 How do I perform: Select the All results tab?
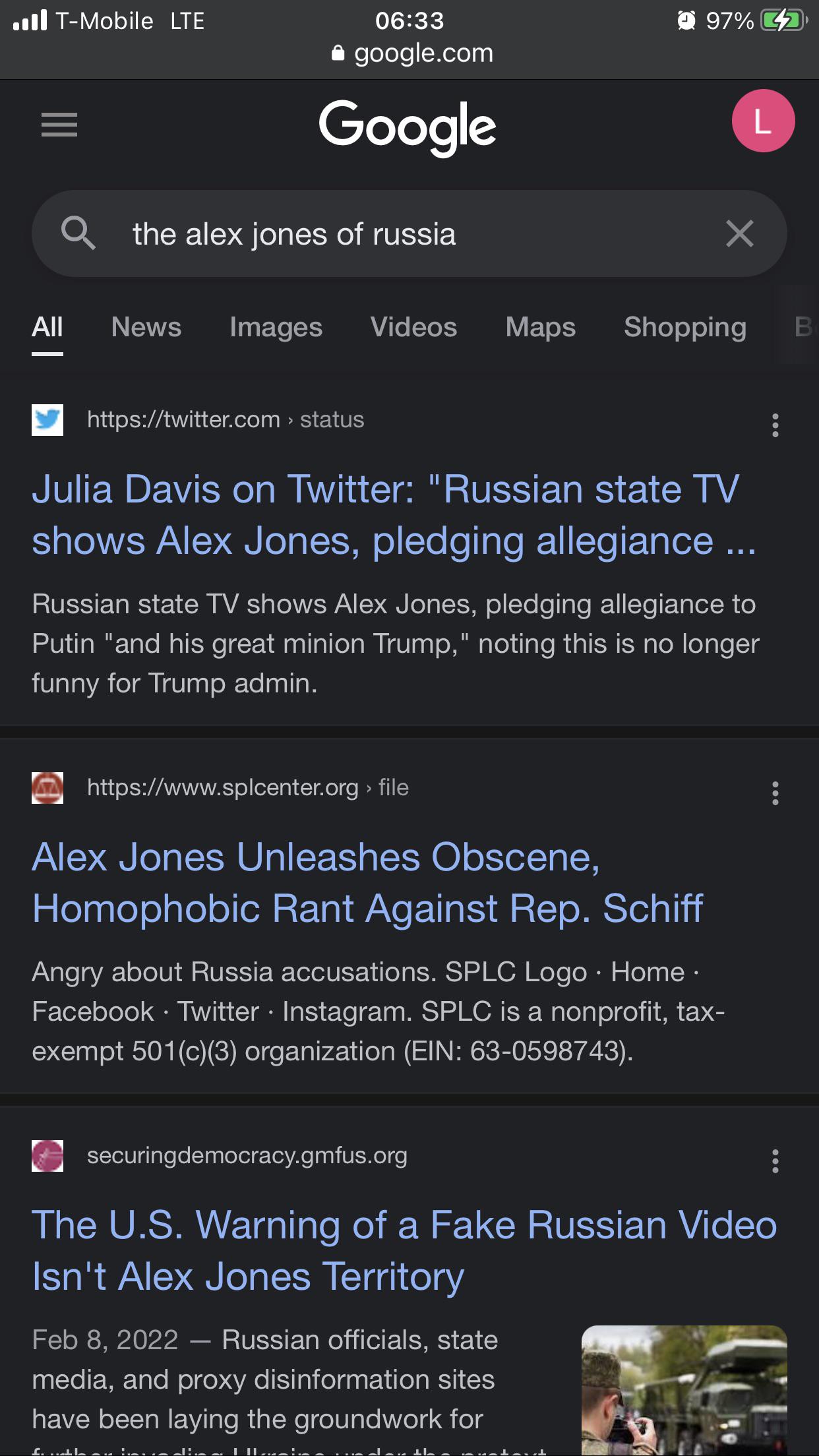[47, 327]
